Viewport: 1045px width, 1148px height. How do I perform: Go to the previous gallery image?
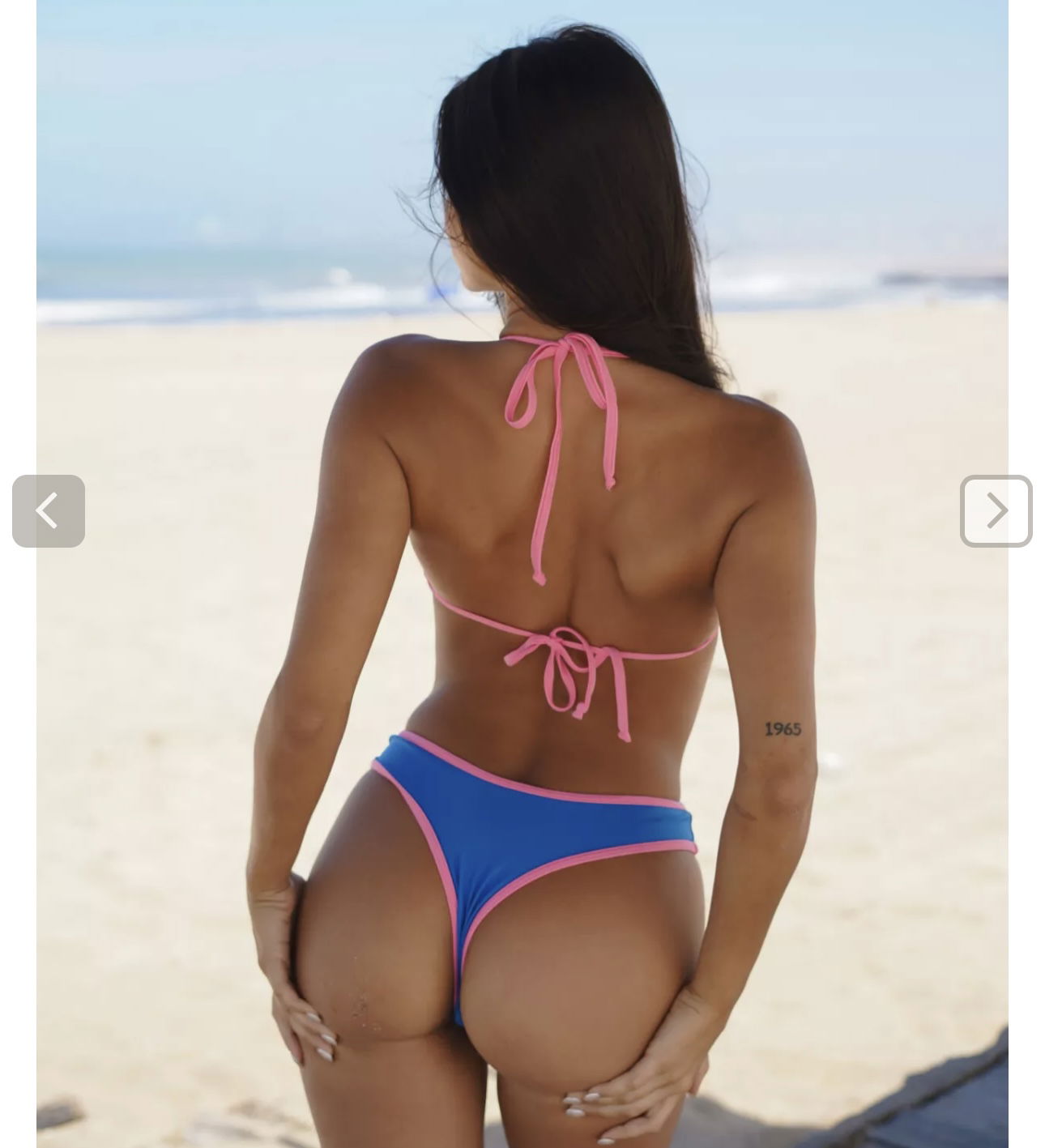49,511
